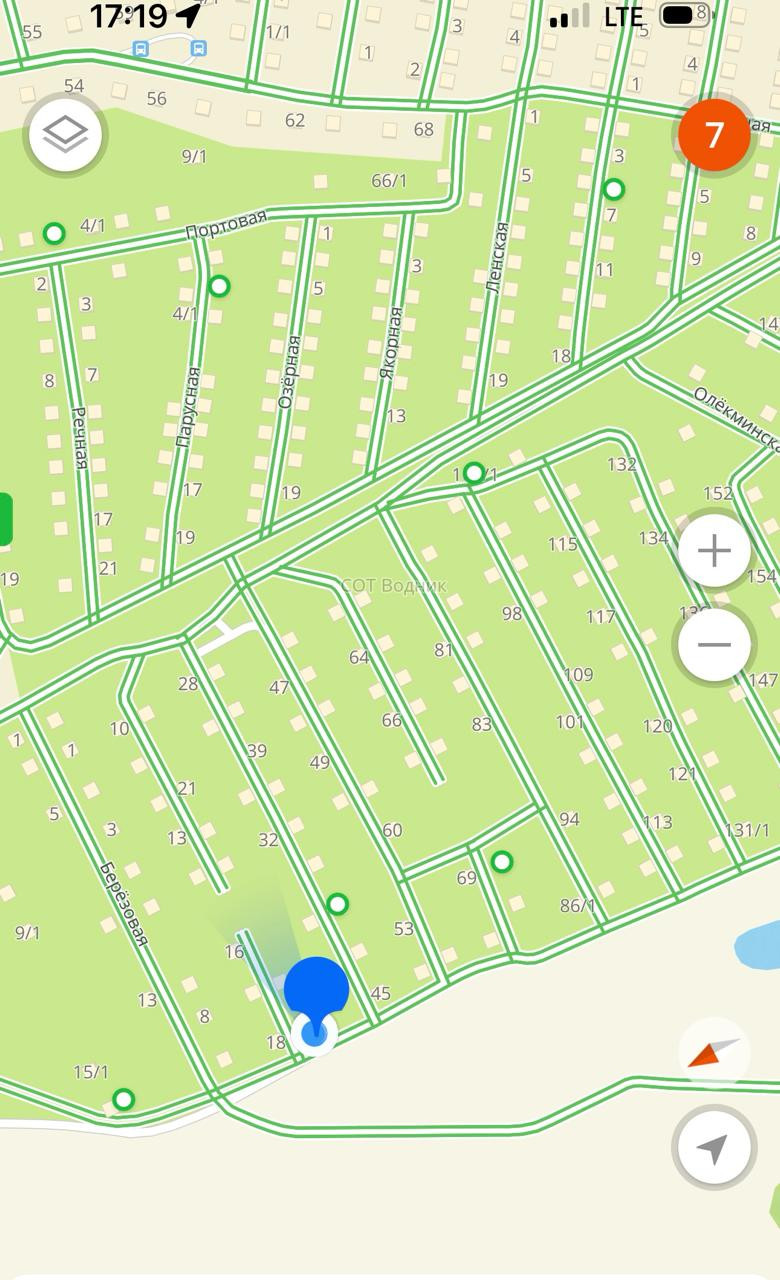The image size is (780, 1280).
Task: Open the orange badge showing 7
Action: point(714,135)
